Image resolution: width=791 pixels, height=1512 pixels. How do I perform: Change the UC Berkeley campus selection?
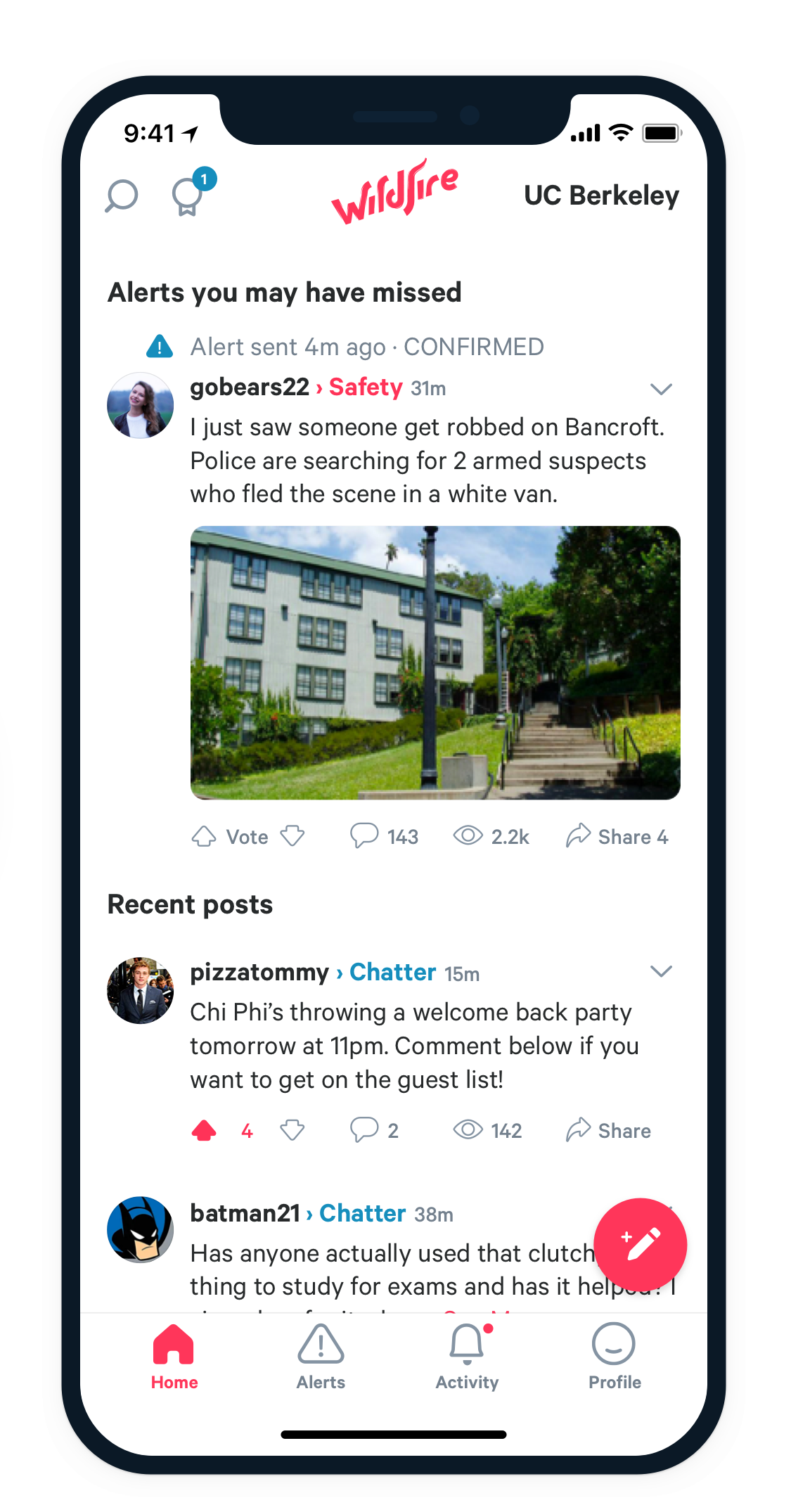[601, 196]
